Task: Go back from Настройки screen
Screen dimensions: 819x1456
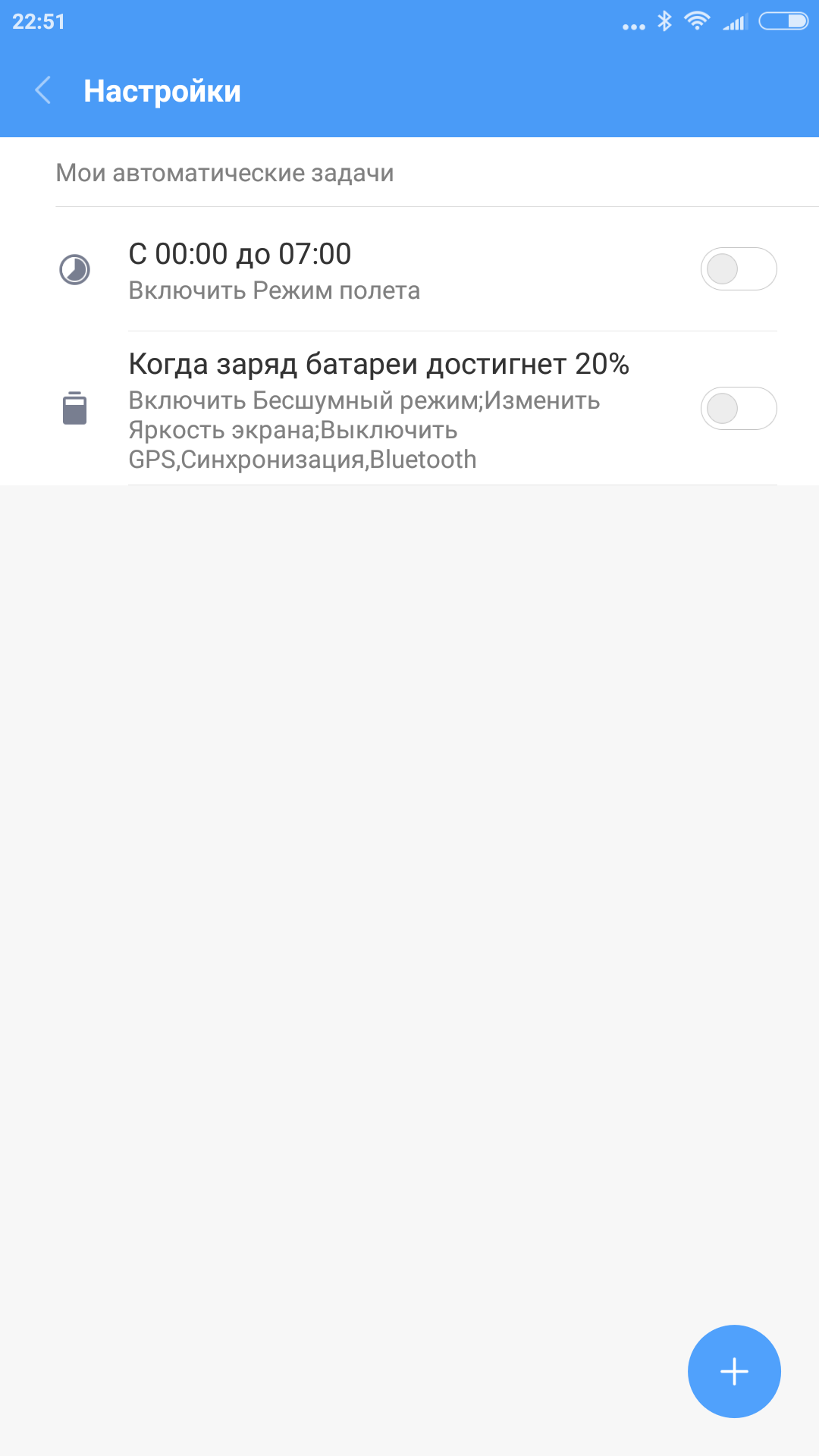Action: (43, 91)
